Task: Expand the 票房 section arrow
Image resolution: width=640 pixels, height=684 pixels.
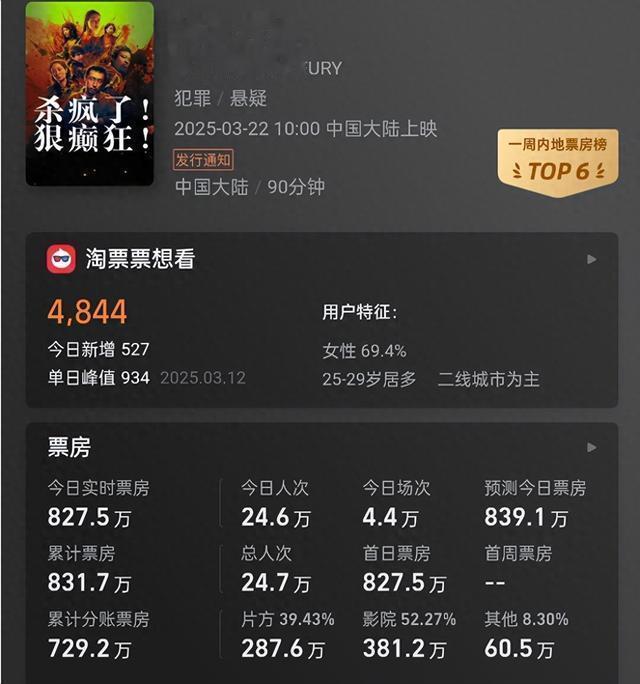Action: 591,447
